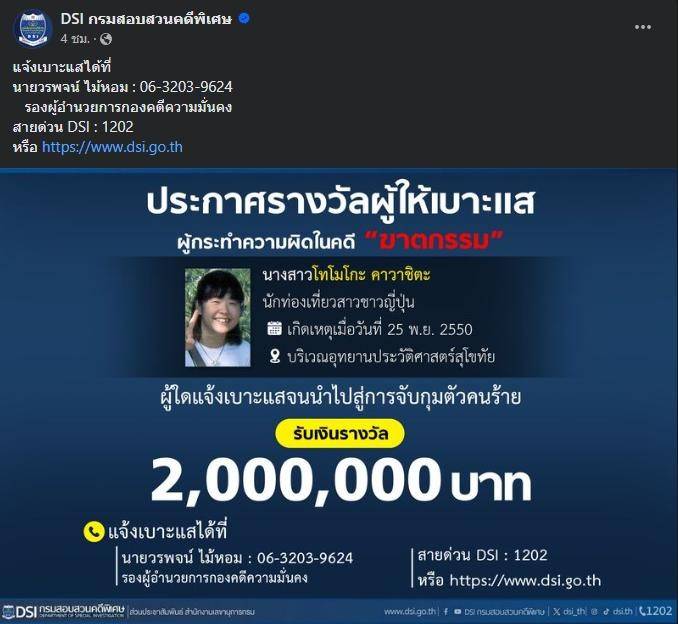678x624 pixels.
Task: Open the DSI page profile picture
Action: pyautogui.click(x=31, y=28)
